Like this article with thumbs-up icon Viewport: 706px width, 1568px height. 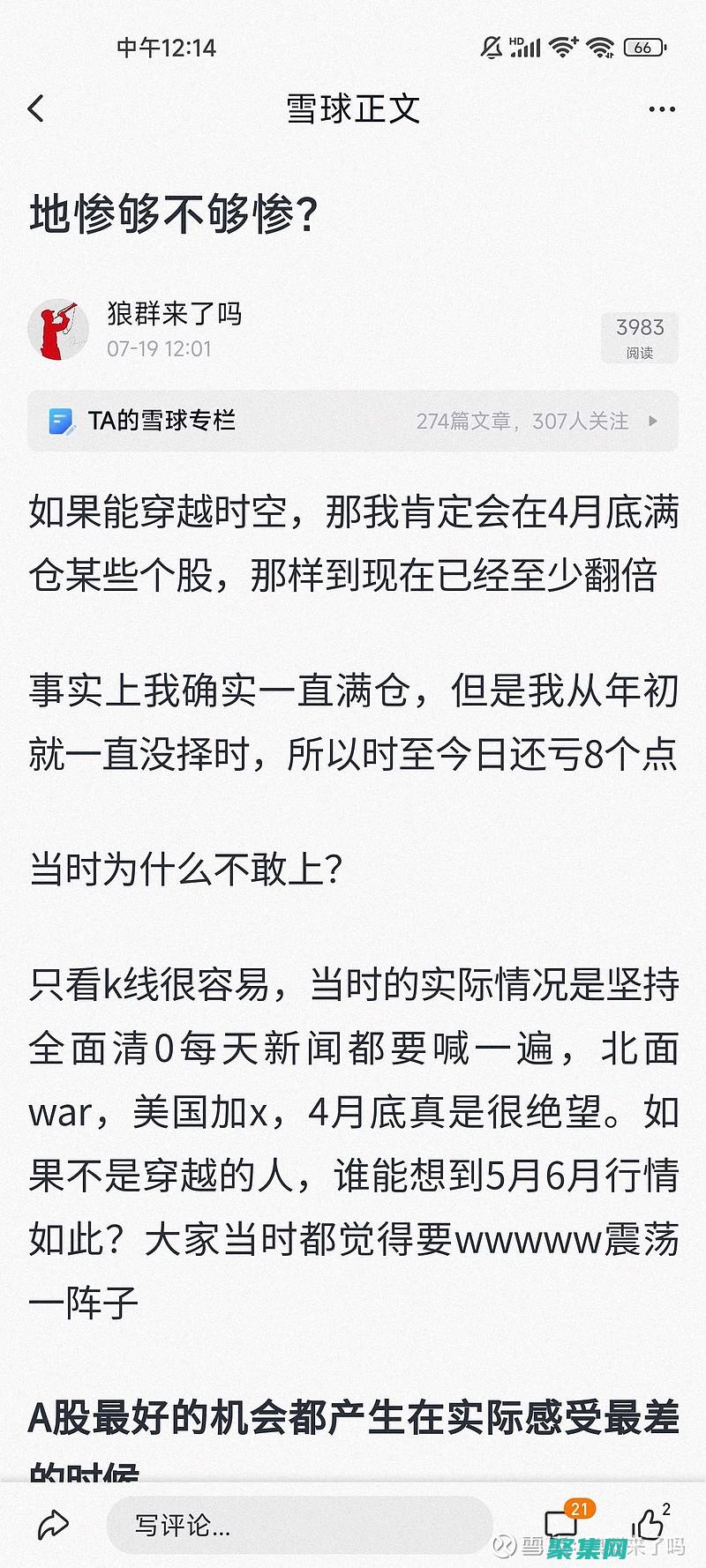[649, 1523]
